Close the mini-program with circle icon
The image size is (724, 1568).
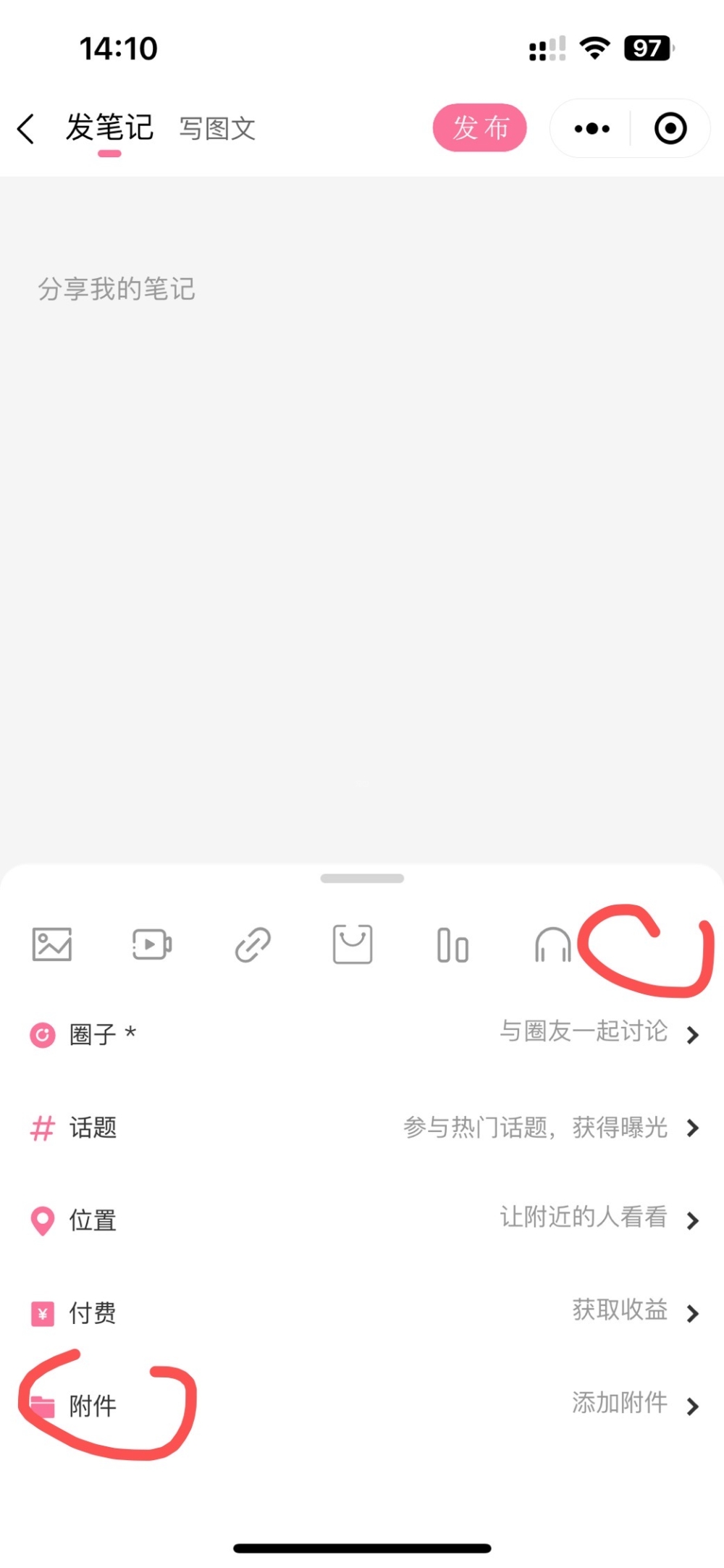(x=670, y=129)
